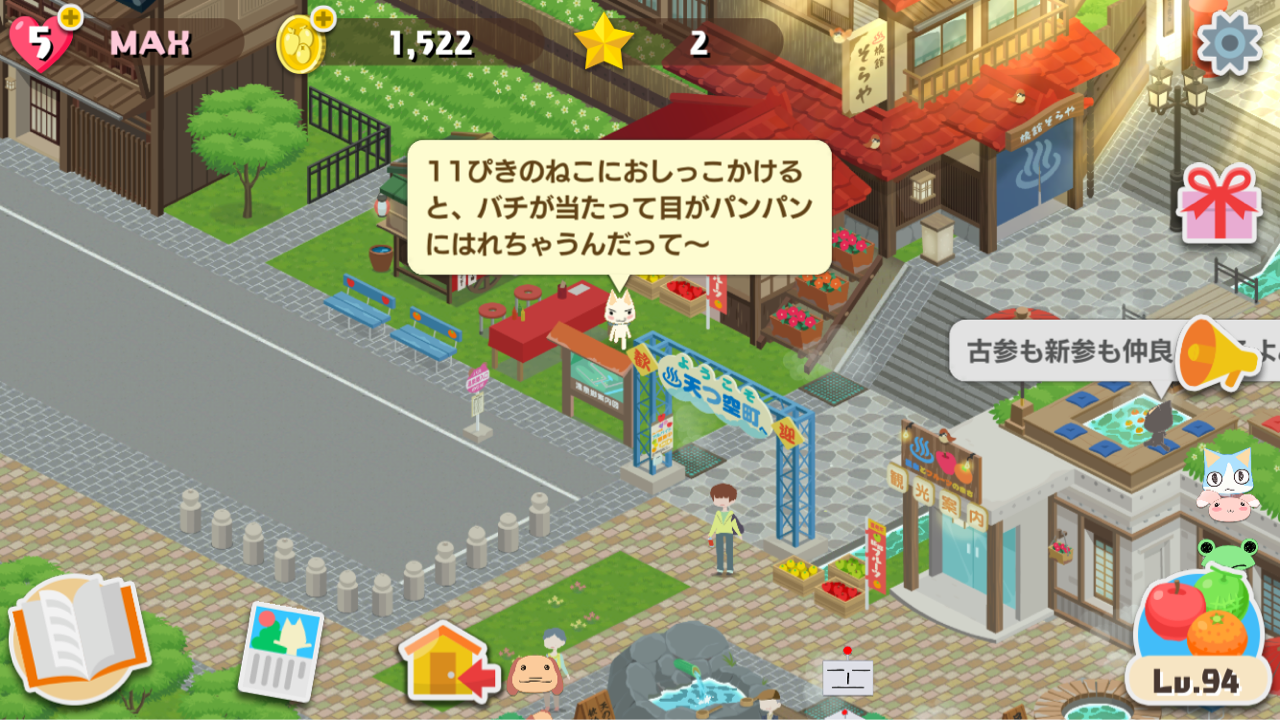The image size is (1280, 720).
Task: Open the pink gift box
Action: click(1218, 204)
